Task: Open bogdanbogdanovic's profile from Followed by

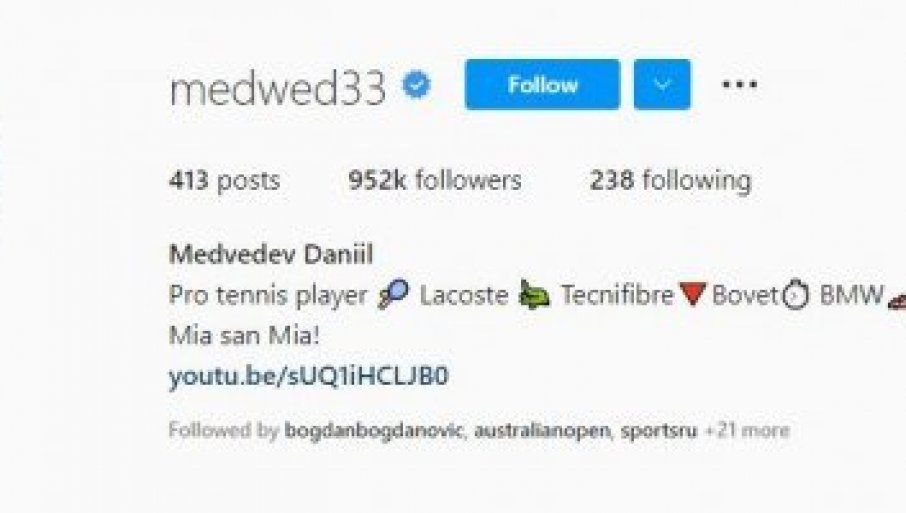Action: coord(374,431)
